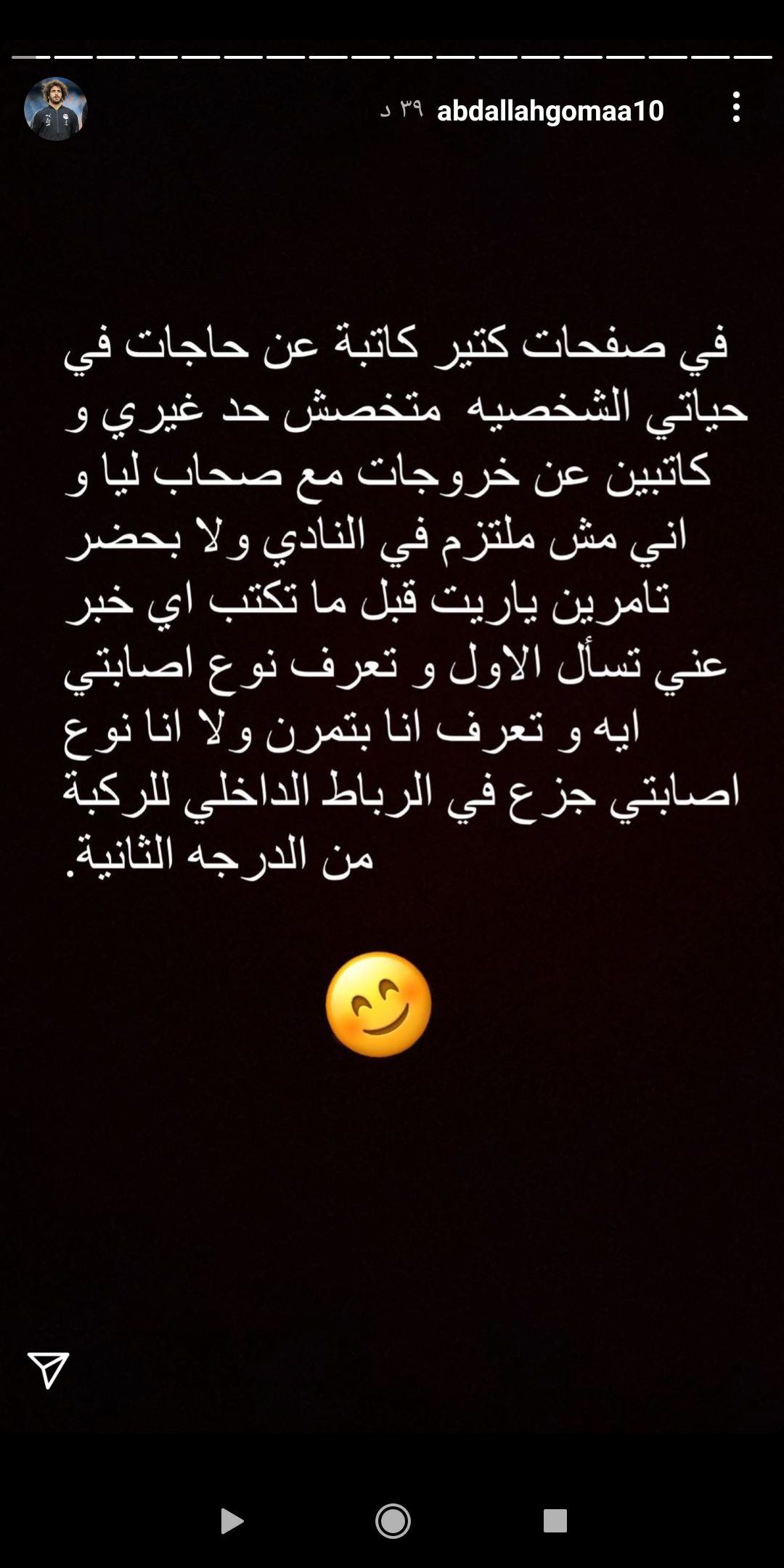The height and width of the screenshot is (1568, 784).
Task: Go to home screen via circle button
Action: point(393,1520)
